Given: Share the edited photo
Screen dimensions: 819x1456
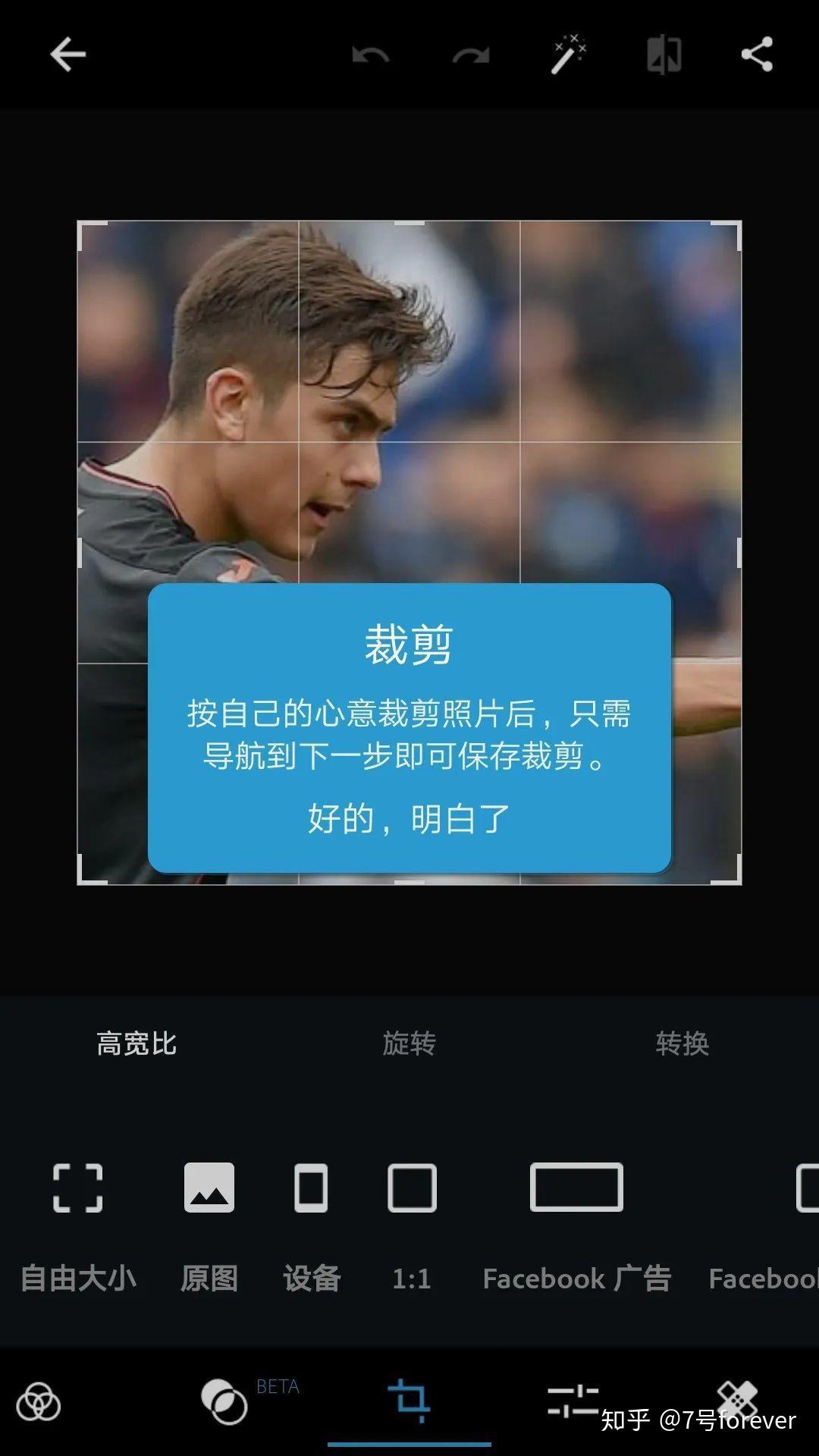Looking at the screenshot, I should pos(757,55).
